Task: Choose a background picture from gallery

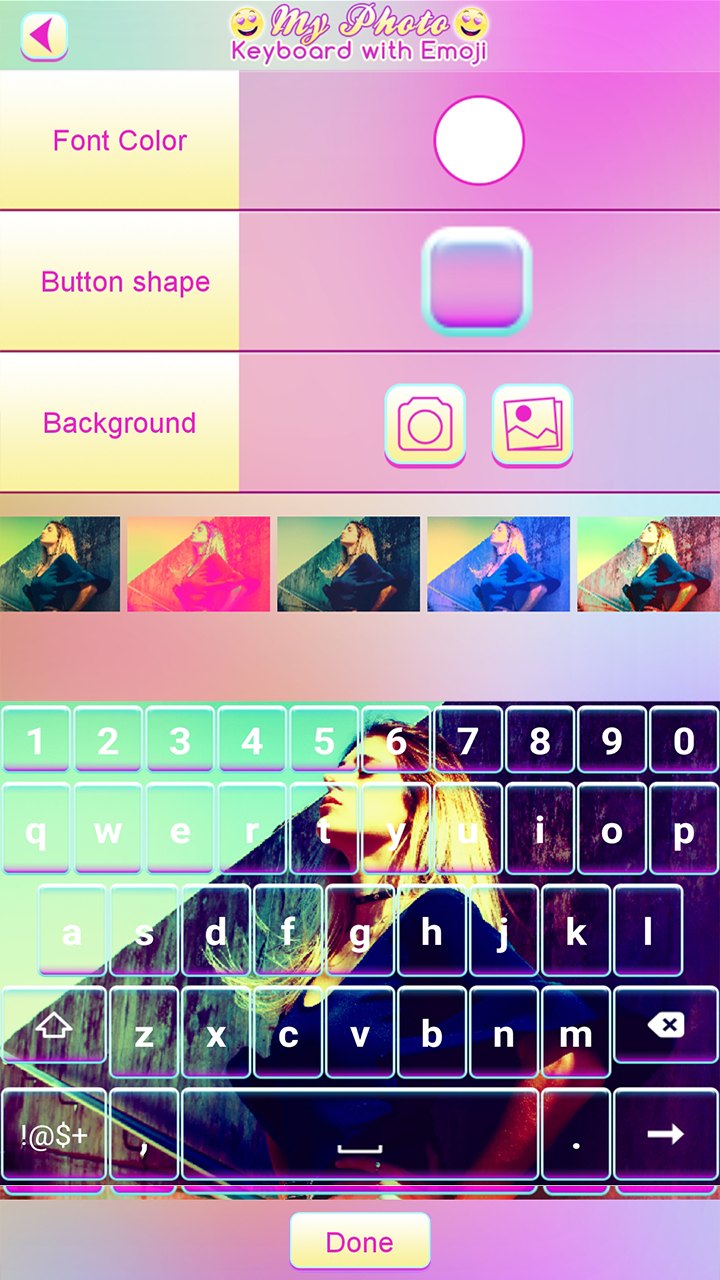Action: 532,424
